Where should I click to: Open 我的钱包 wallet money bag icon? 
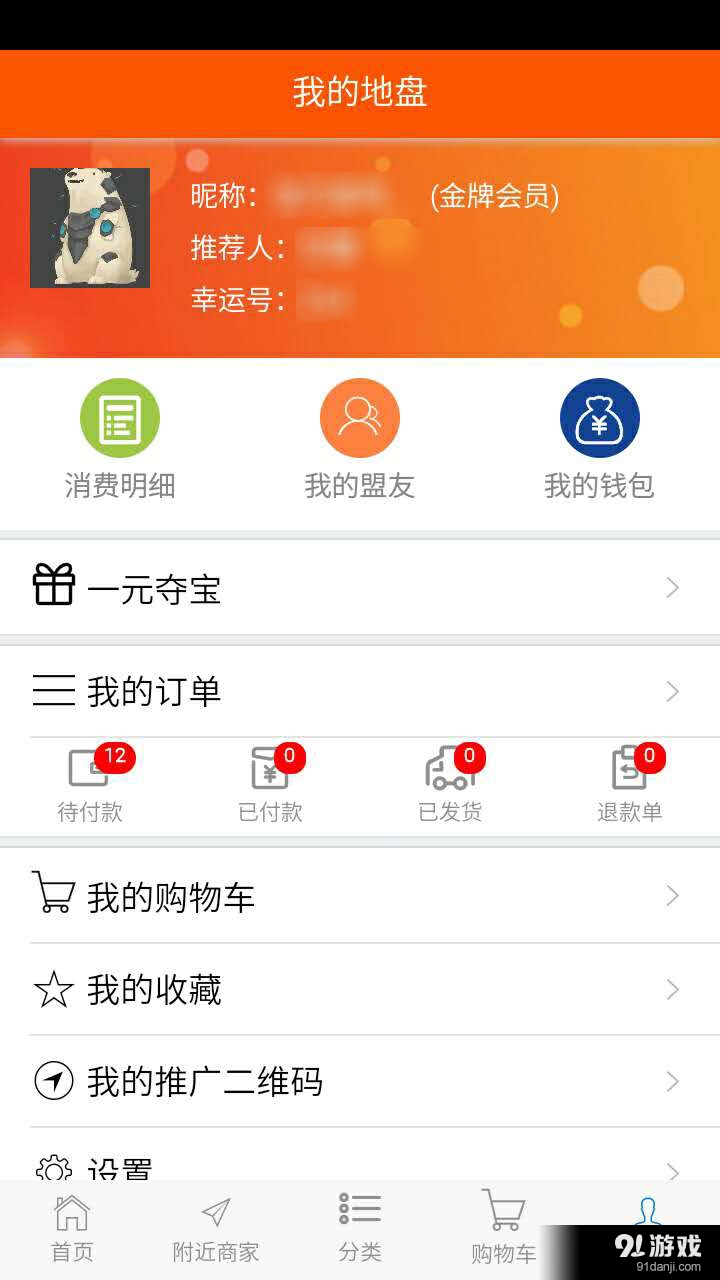pos(599,418)
